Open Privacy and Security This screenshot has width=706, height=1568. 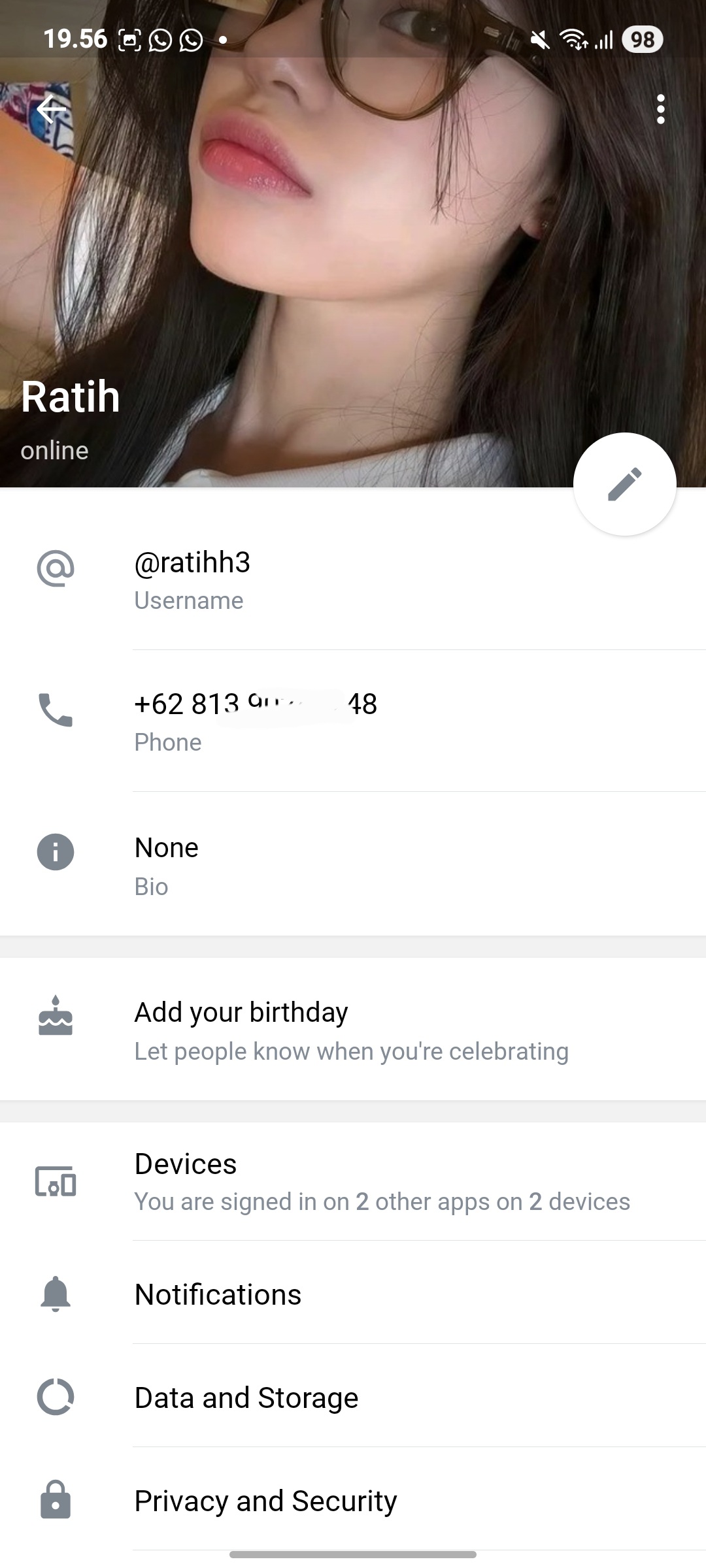353,1501
